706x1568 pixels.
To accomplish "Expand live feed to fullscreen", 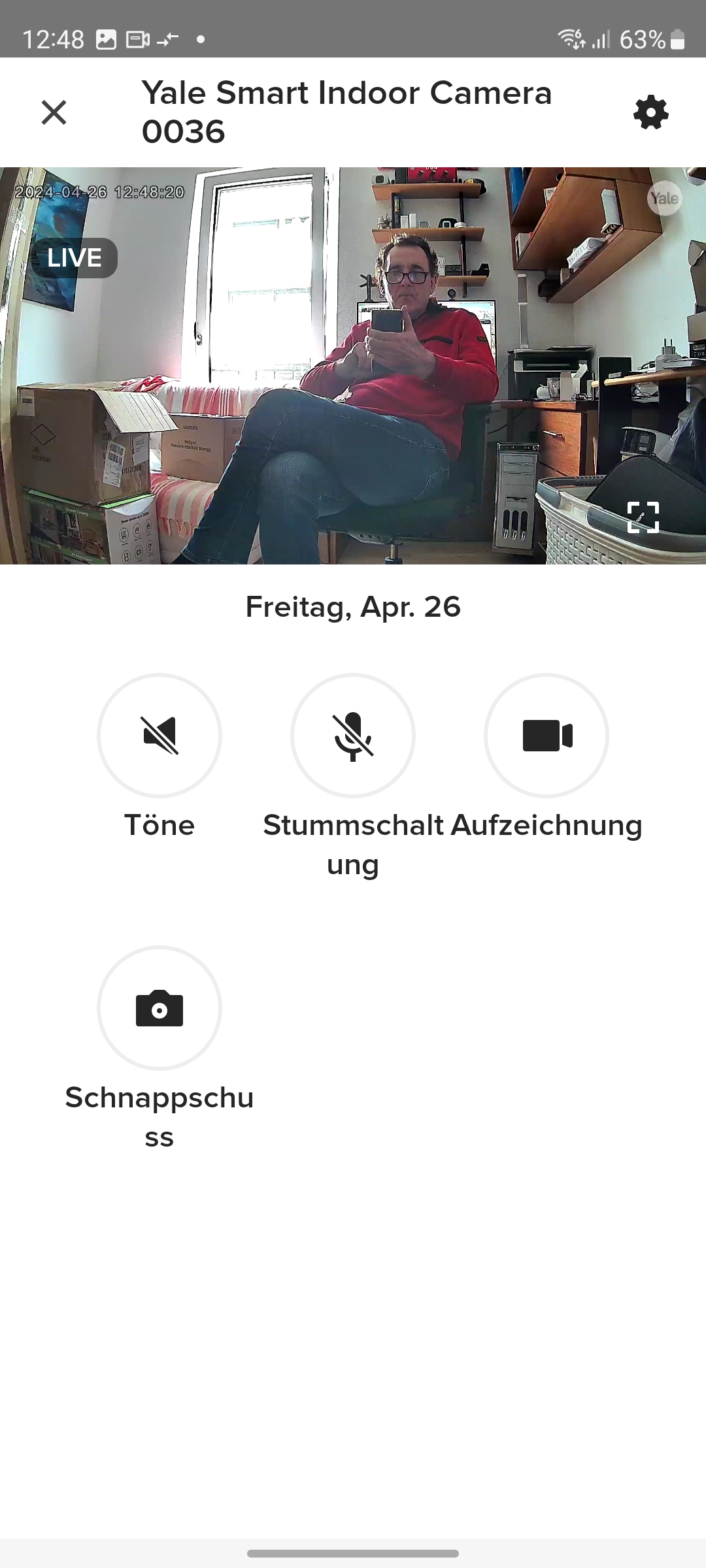I will pyautogui.click(x=643, y=517).
